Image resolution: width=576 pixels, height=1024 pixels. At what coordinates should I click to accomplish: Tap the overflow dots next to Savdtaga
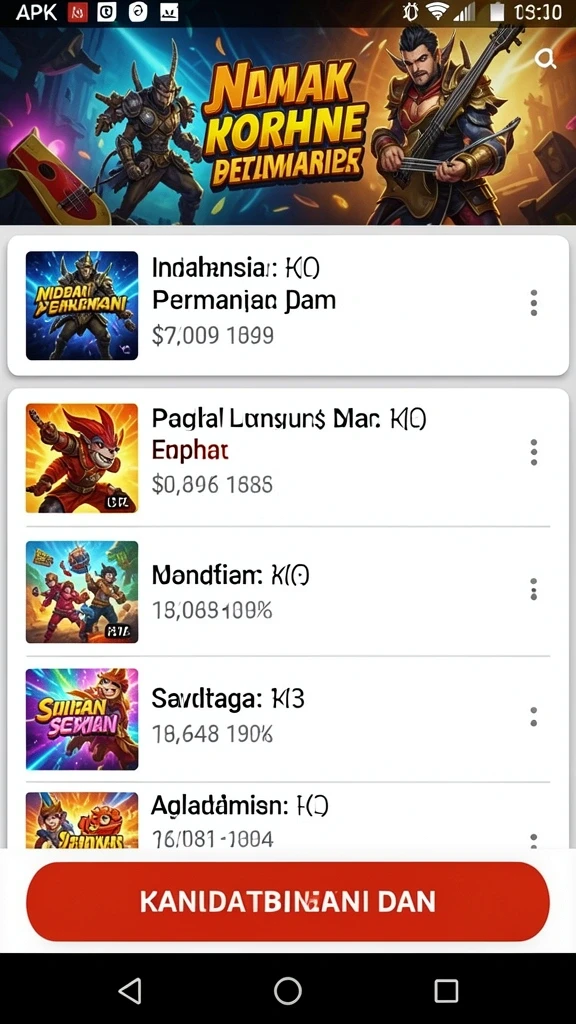pyautogui.click(x=534, y=716)
